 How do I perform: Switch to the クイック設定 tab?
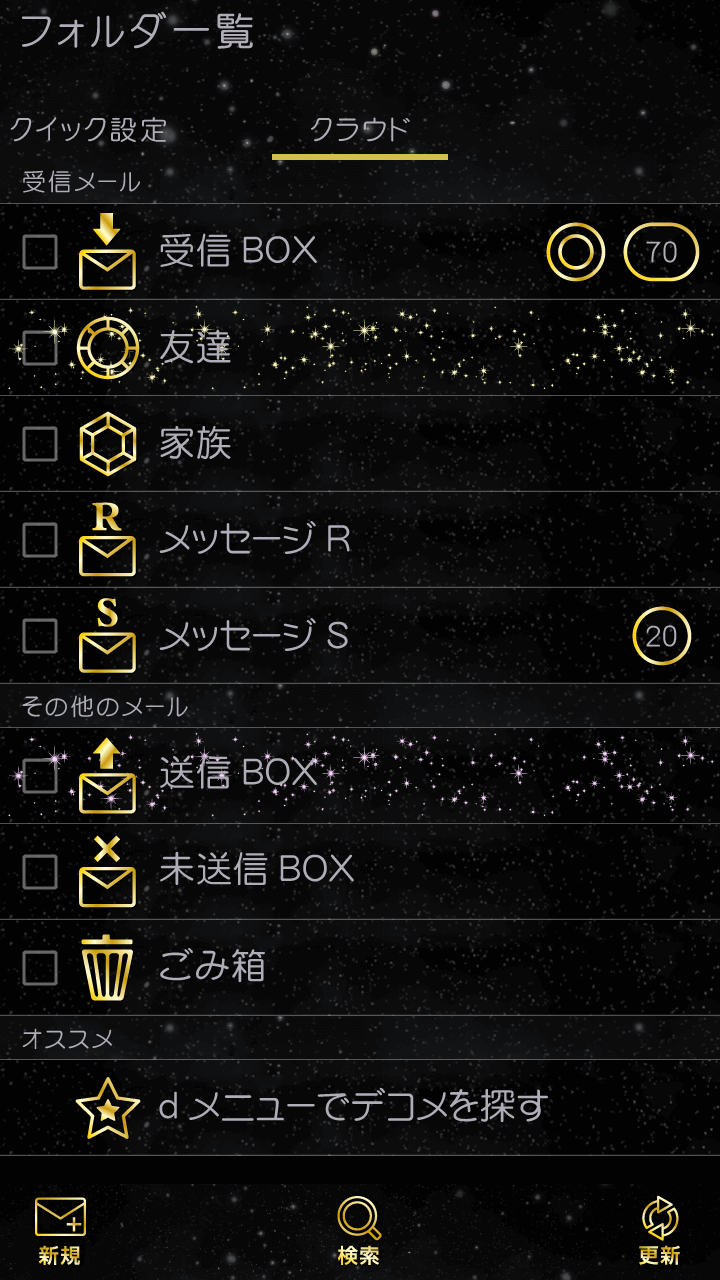[88, 130]
